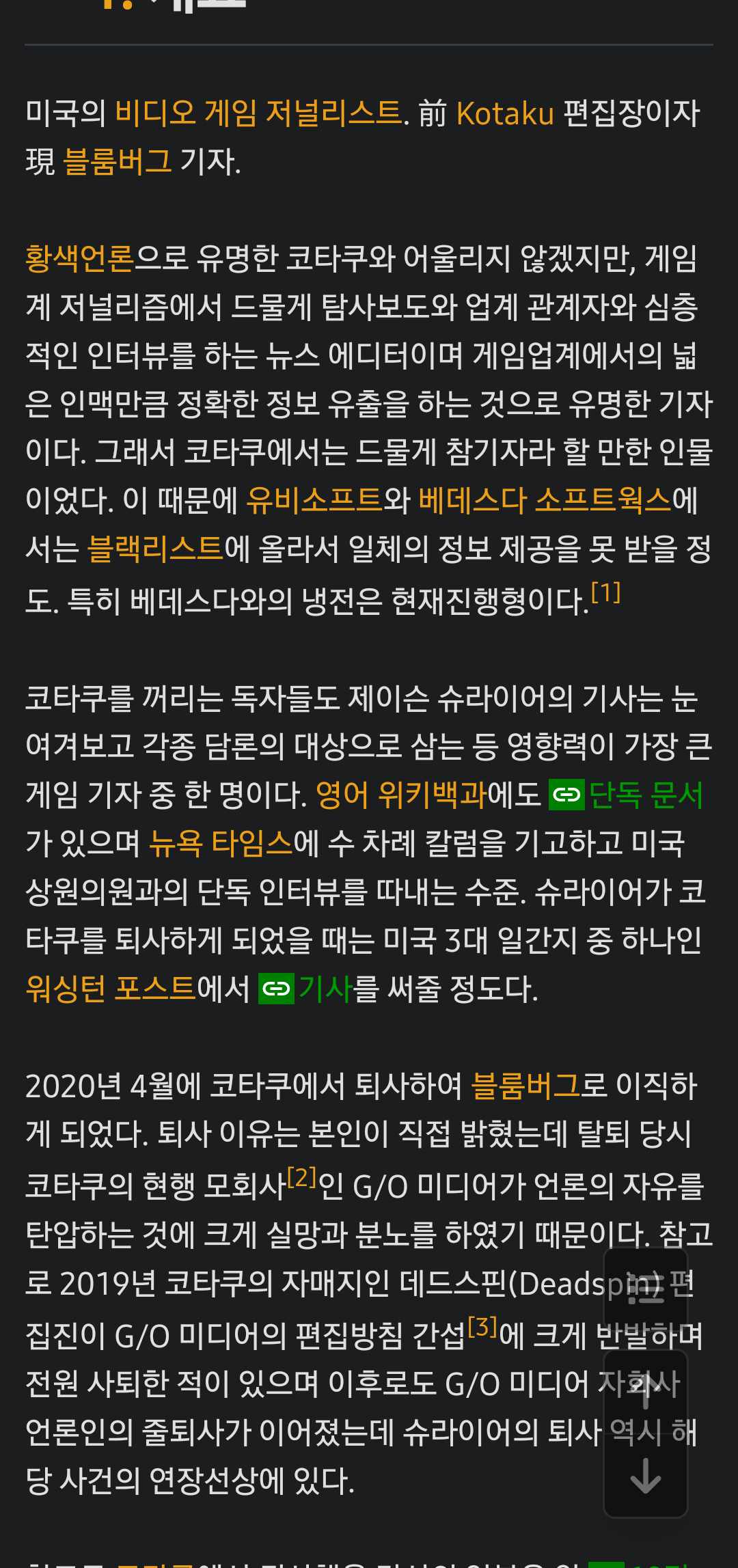The width and height of the screenshot is (738, 1568).
Task: Open the 유비소프트 article link
Action: 314,500
